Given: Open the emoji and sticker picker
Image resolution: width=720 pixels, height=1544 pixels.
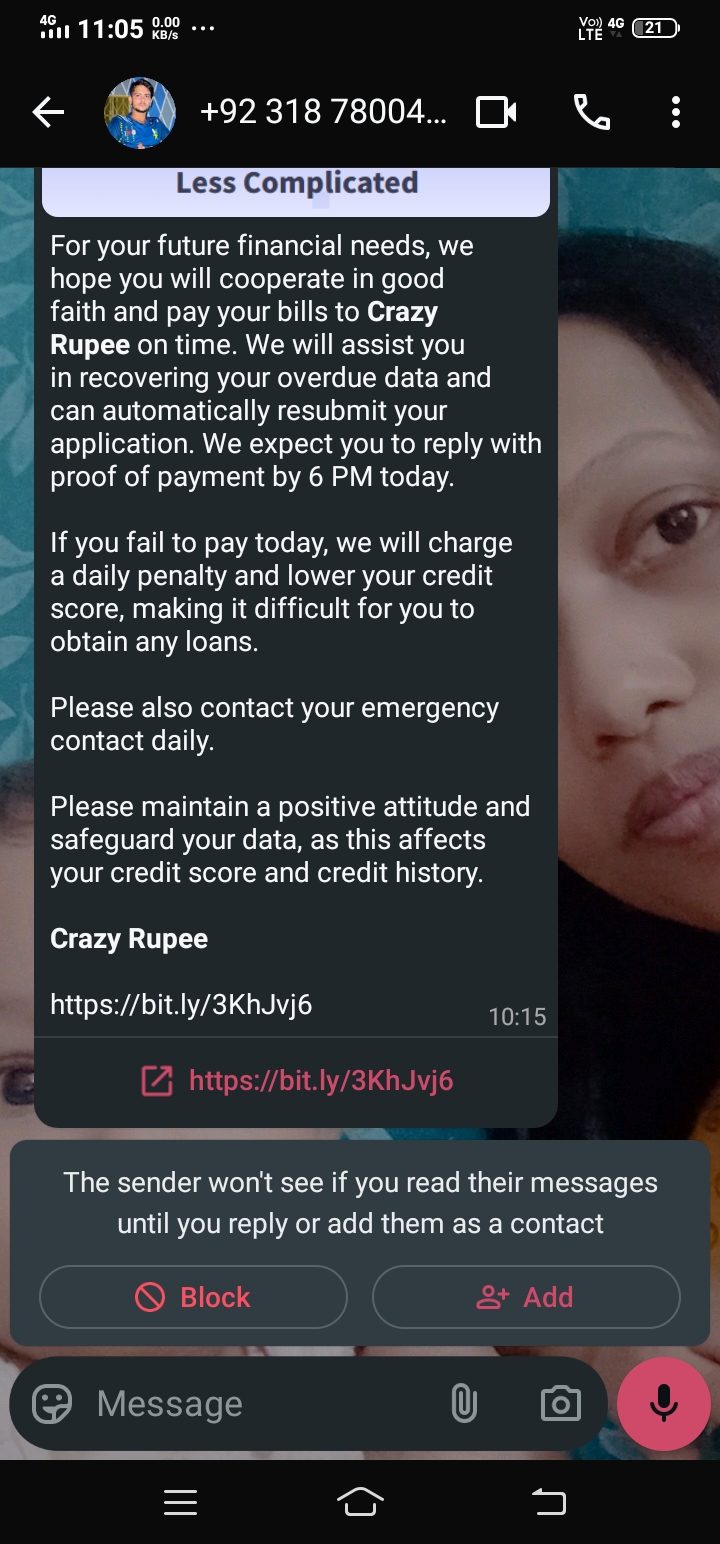Looking at the screenshot, I should pyautogui.click(x=52, y=1404).
